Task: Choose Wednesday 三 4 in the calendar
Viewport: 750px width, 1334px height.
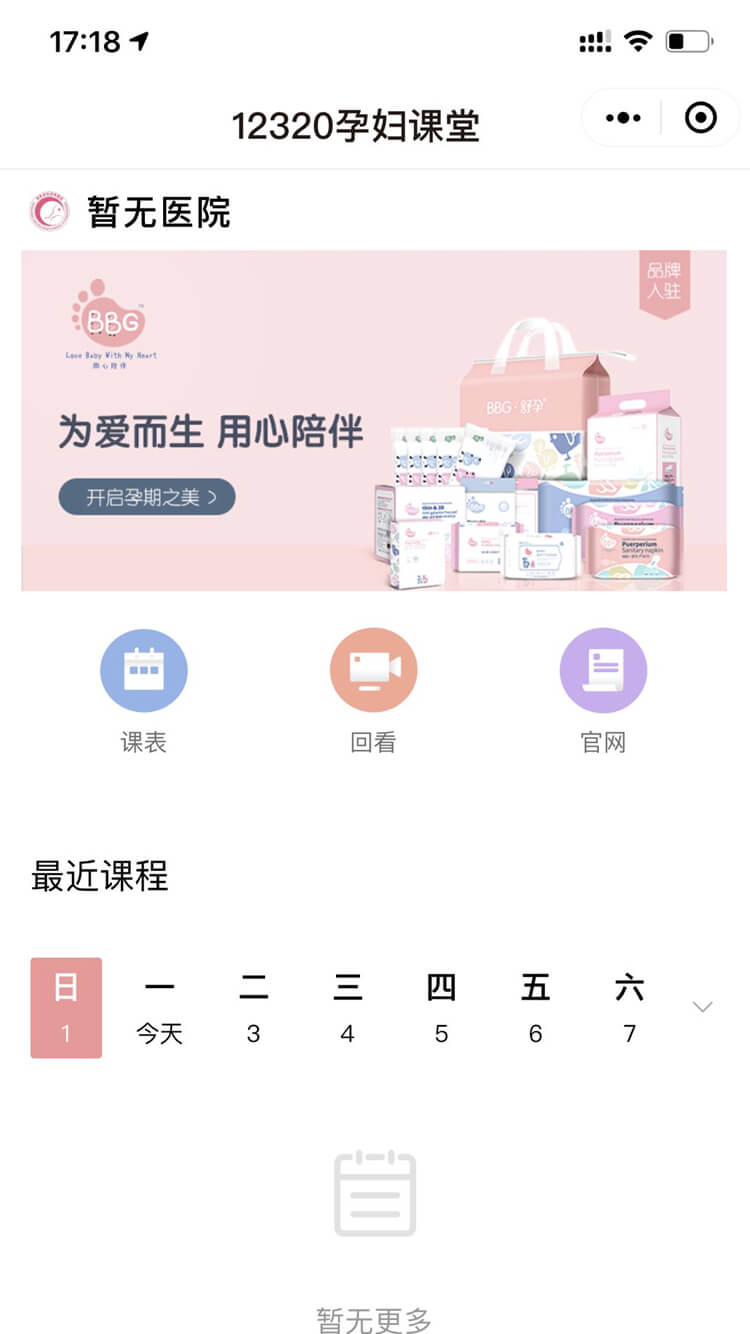Action: coord(347,1007)
